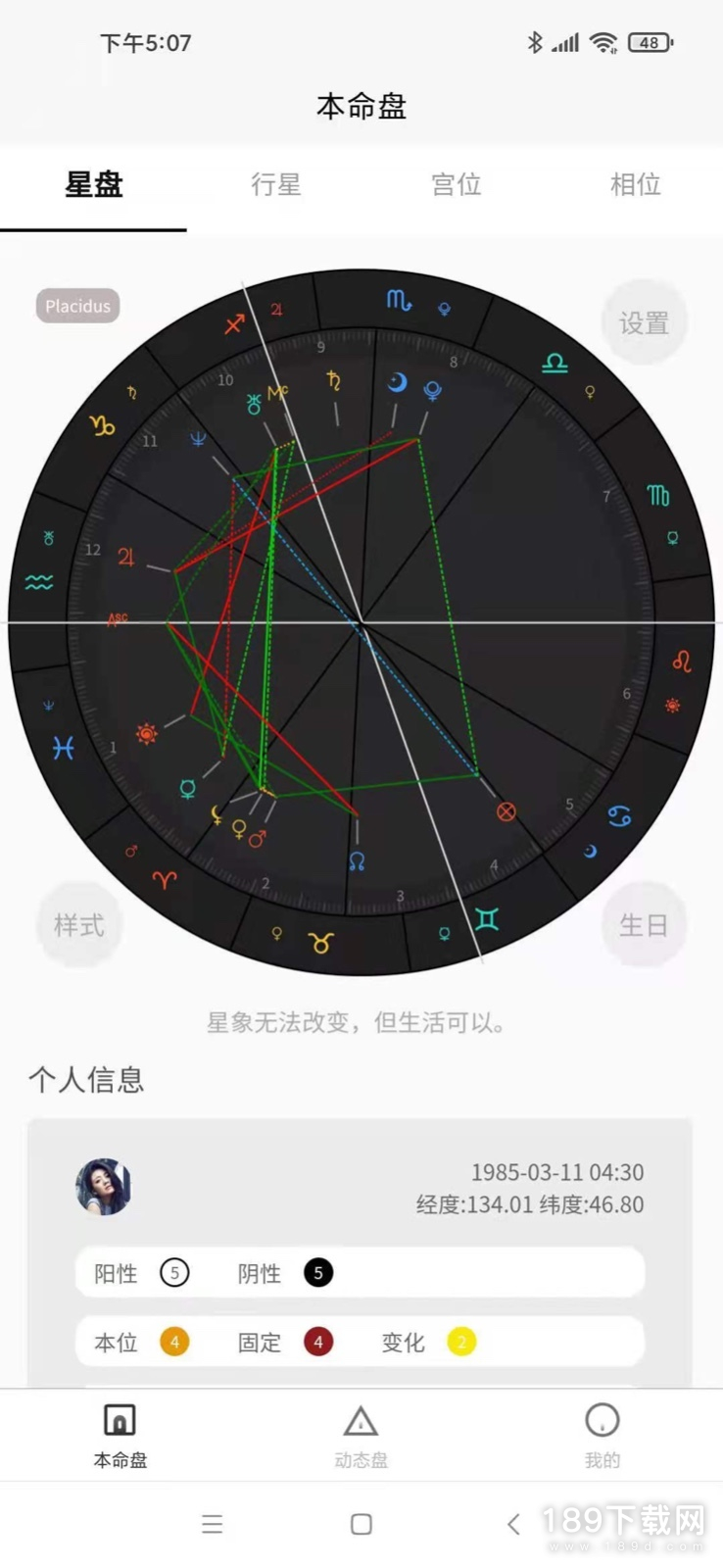Tap the system back button
The height and width of the screenshot is (1568, 723).
coord(512,1524)
